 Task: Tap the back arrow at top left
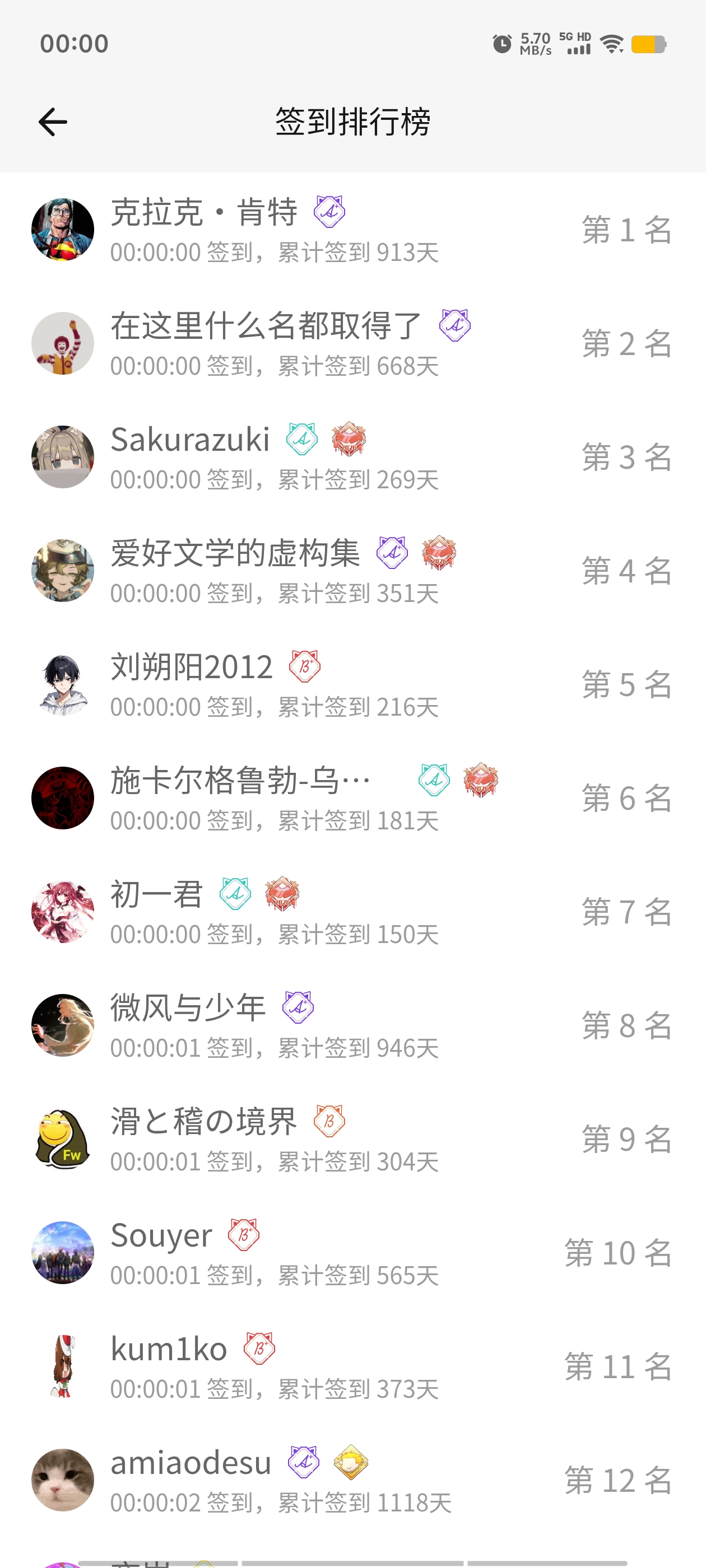pyautogui.click(x=52, y=120)
